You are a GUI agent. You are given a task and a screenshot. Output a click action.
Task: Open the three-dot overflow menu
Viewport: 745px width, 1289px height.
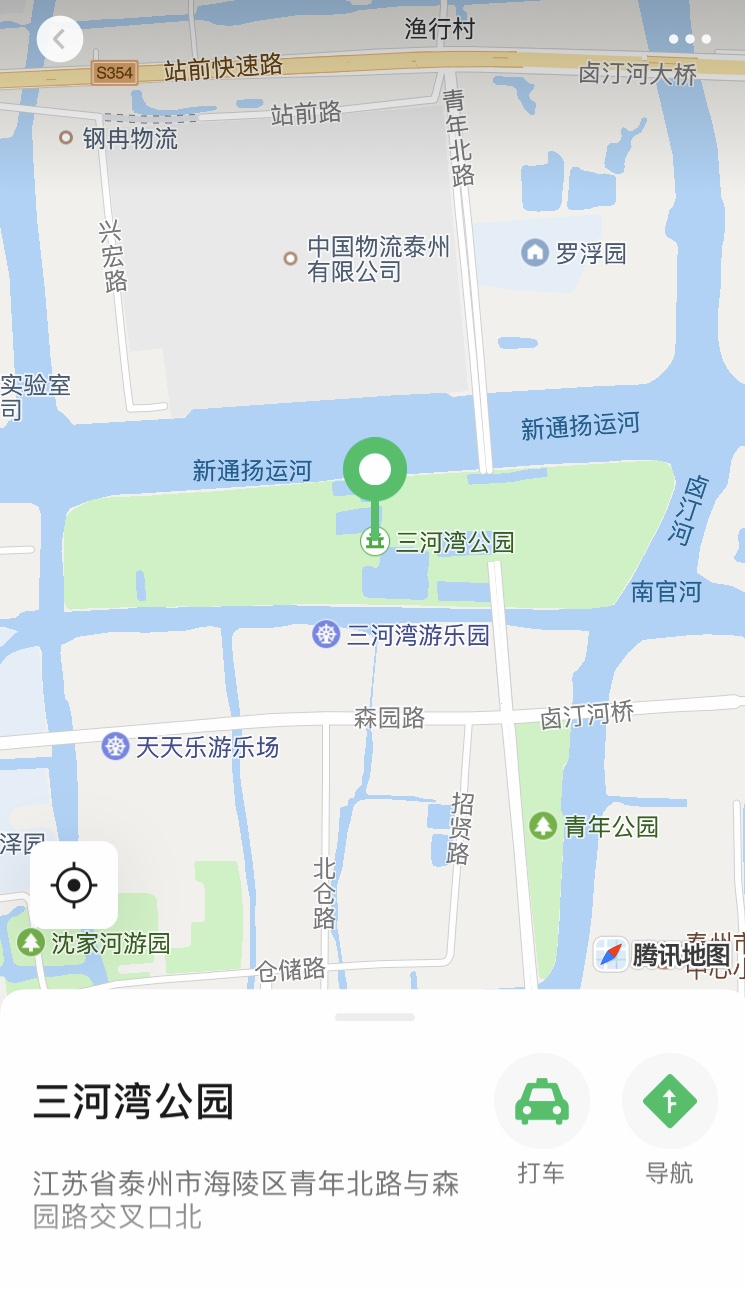click(689, 40)
